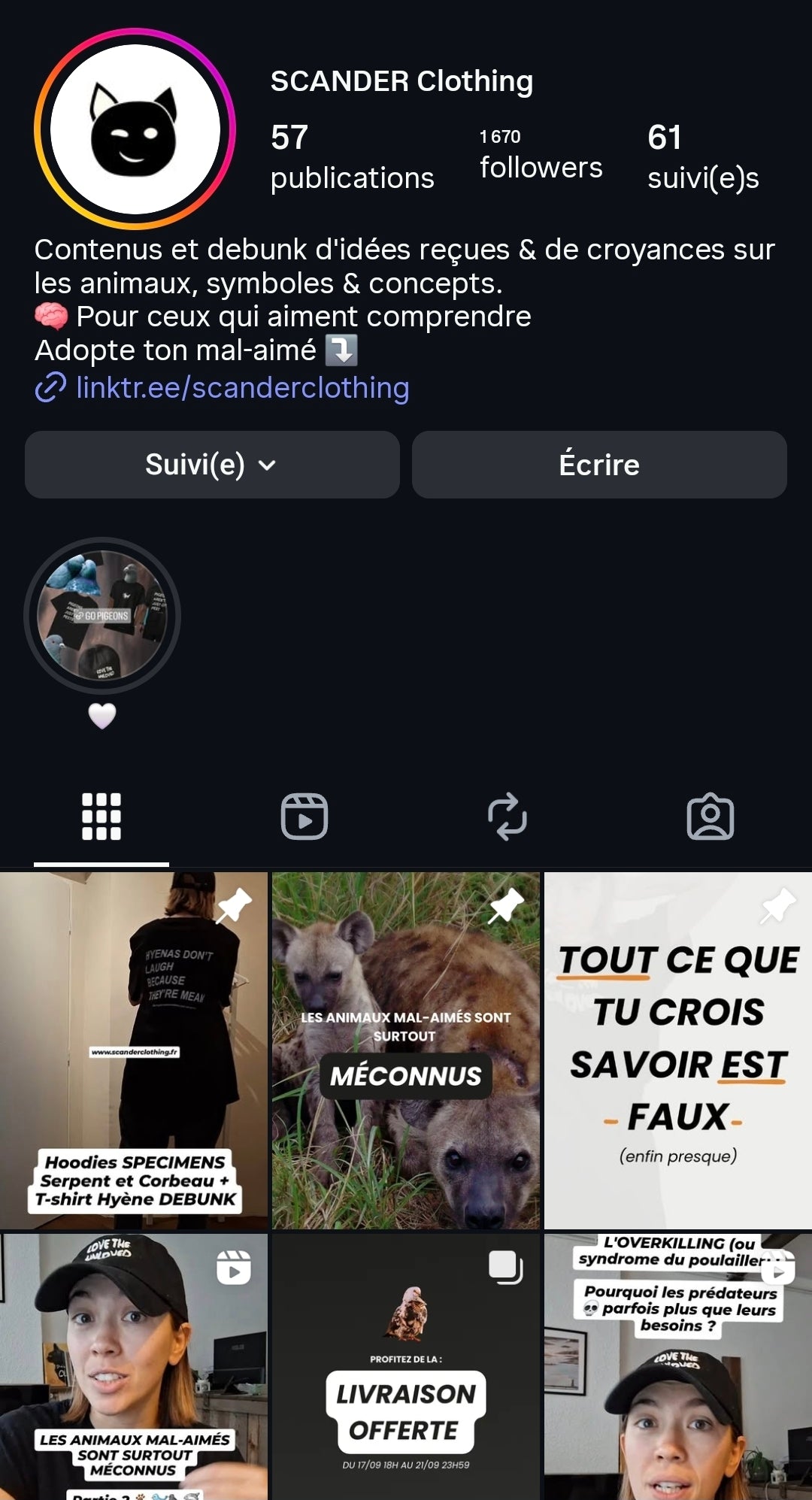The height and width of the screenshot is (1500, 812).
Task: Open the pinned hyena MÉCONNUS post
Action: [406, 1050]
